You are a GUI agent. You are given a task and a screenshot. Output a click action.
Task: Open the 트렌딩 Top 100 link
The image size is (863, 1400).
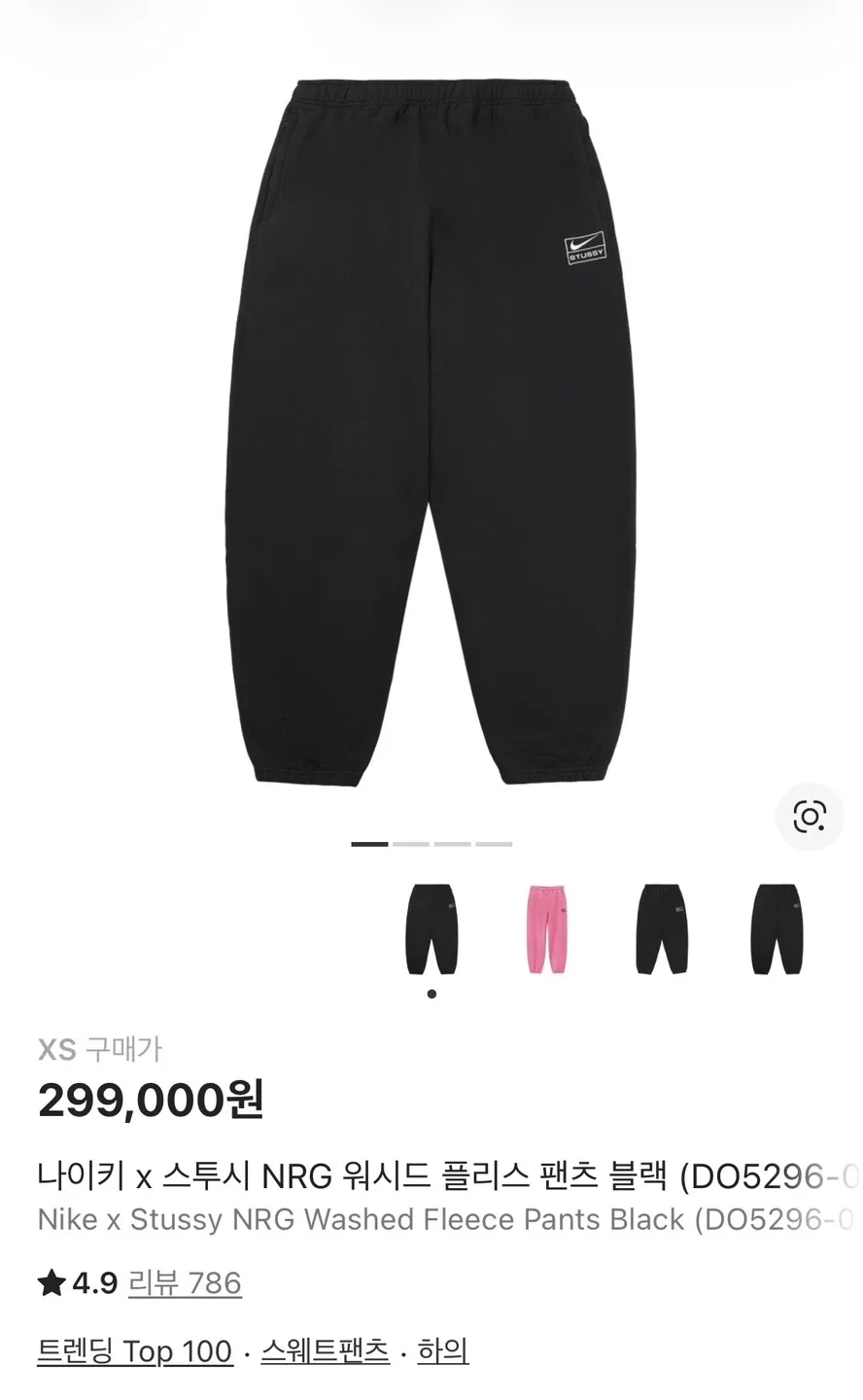click(x=134, y=1350)
